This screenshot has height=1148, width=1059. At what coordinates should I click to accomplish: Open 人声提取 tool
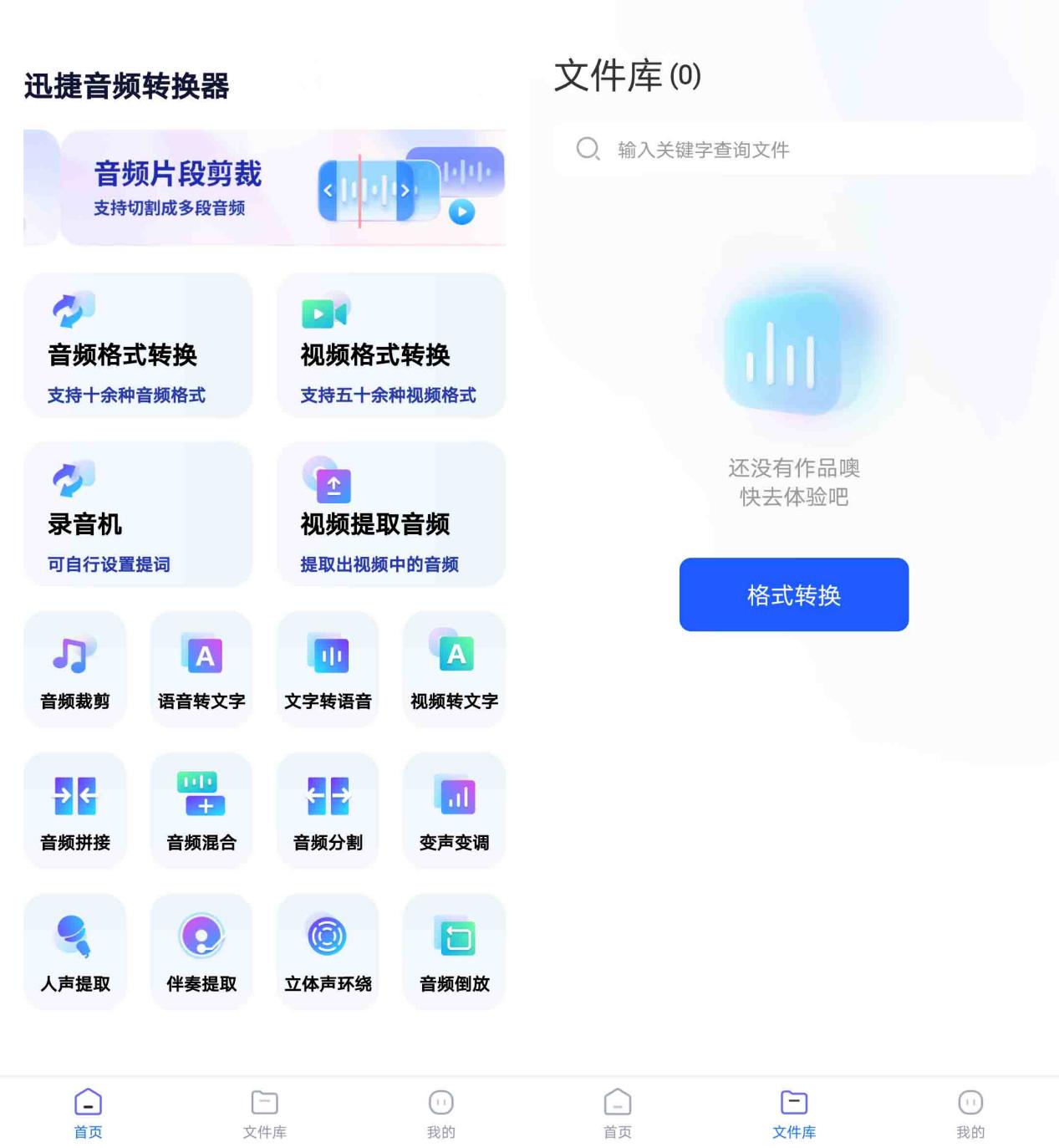[x=75, y=952]
